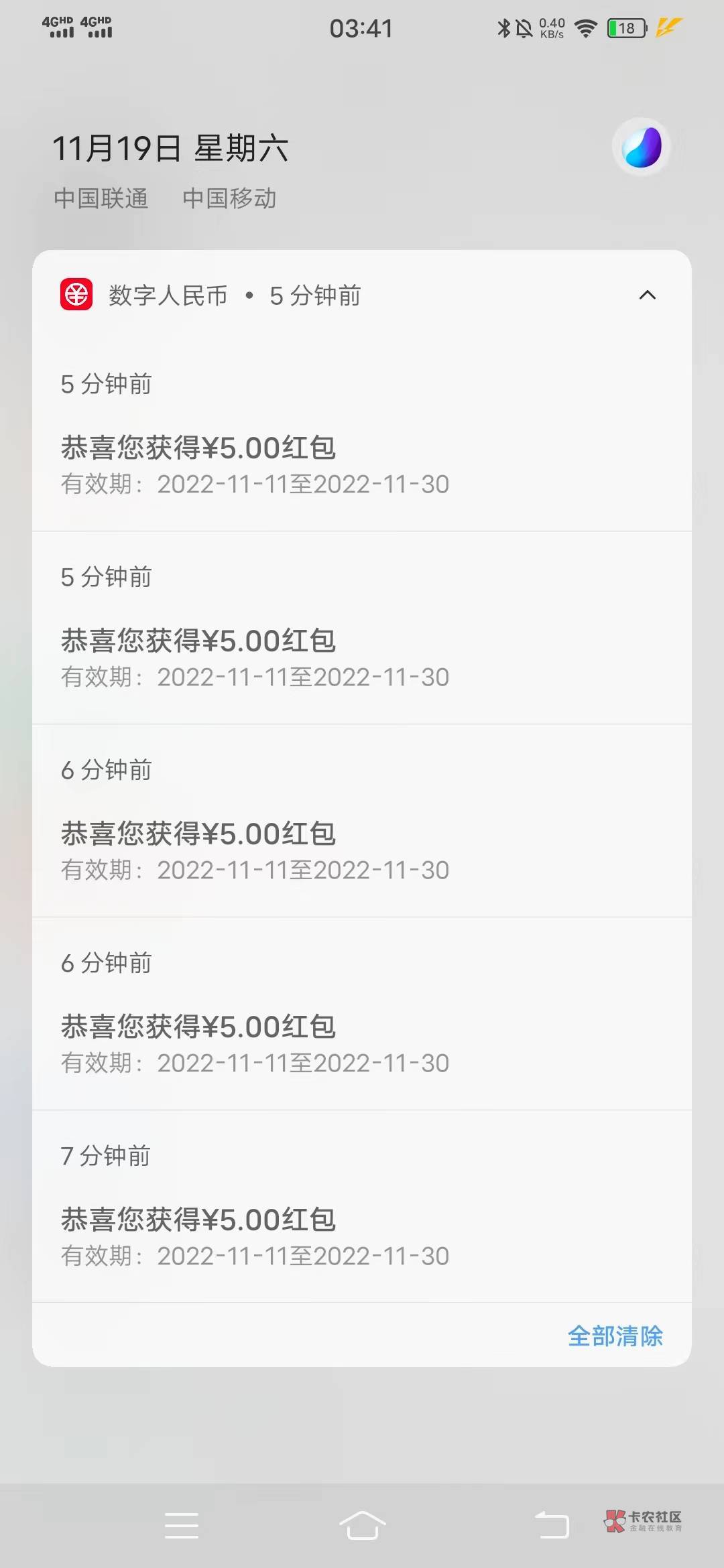724x1568 pixels.
Task: Tap the navigation bar back button
Action: [x=552, y=1525]
